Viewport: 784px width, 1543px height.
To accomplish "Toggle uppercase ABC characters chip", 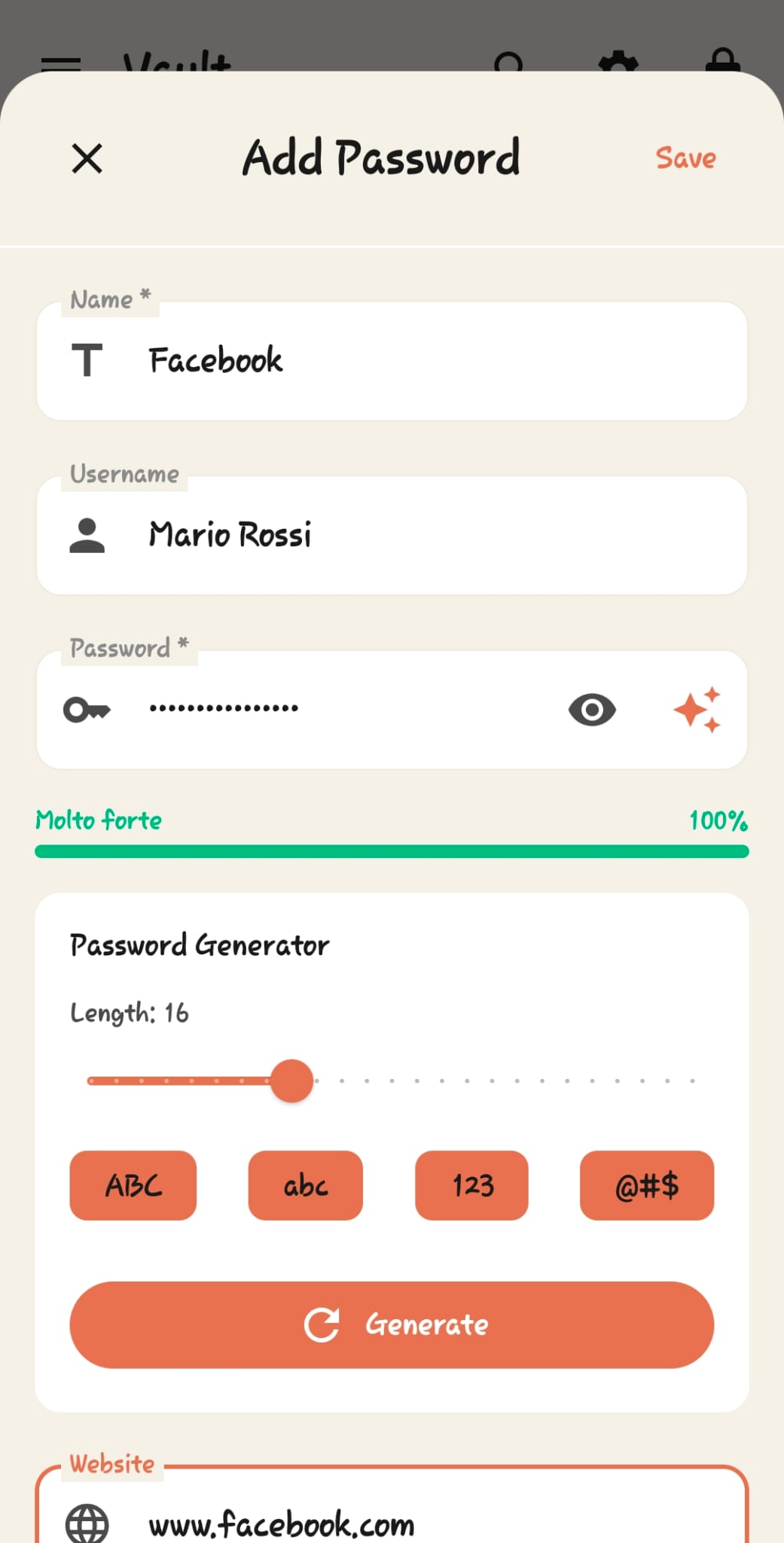I will (133, 1185).
